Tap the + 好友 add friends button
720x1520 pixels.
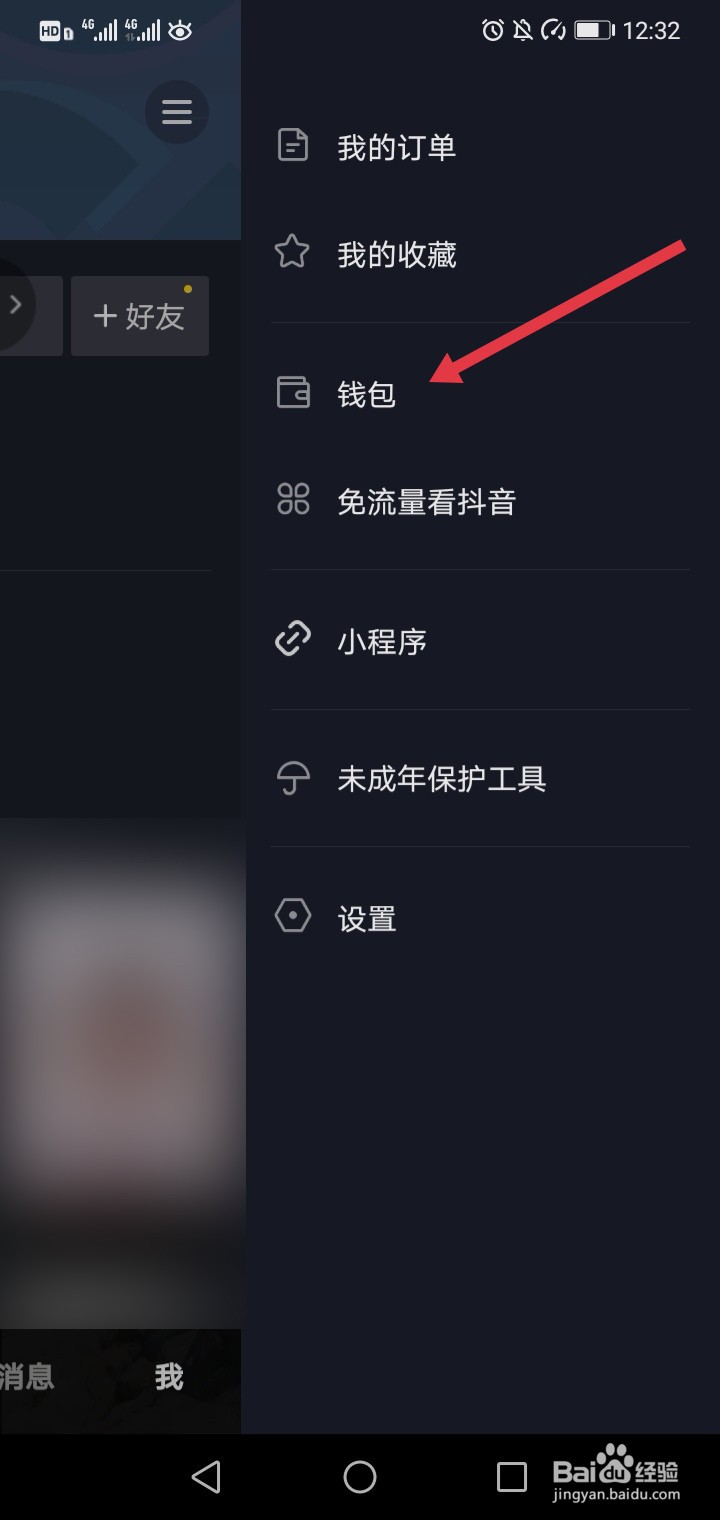(x=139, y=315)
